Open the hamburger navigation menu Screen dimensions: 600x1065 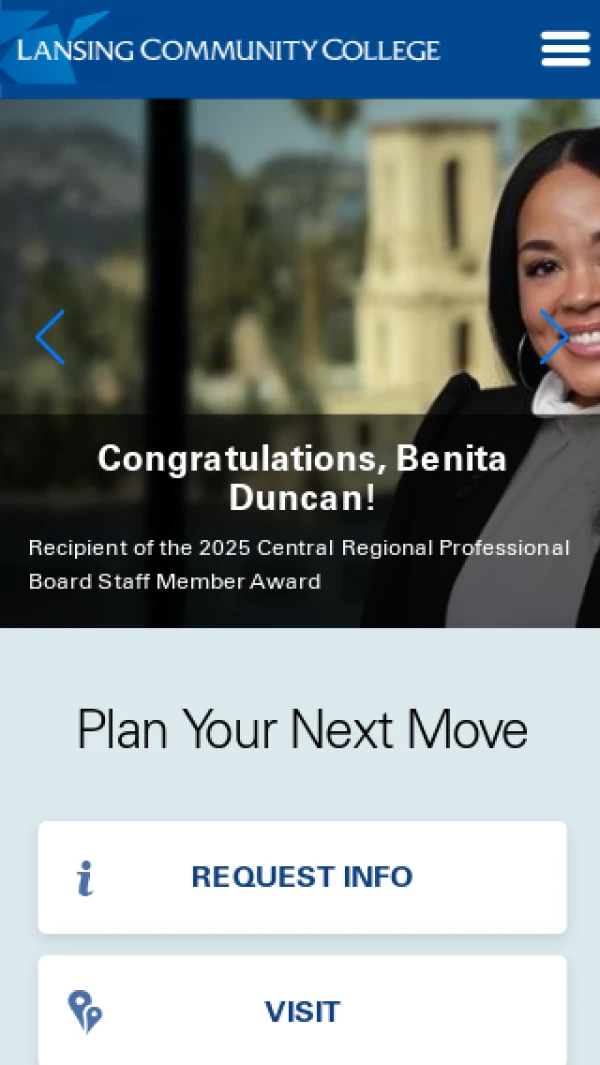pos(565,48)
